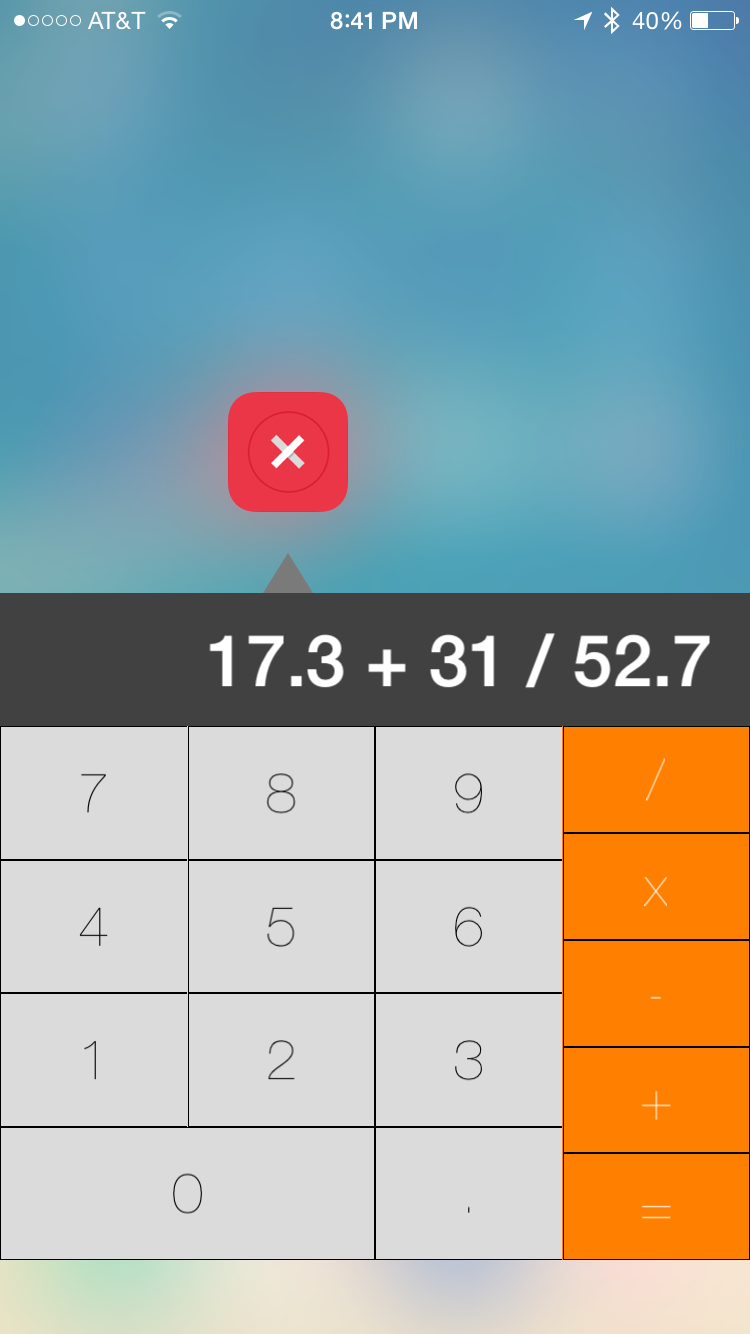Tap the red close icon

tap(288, 452)
